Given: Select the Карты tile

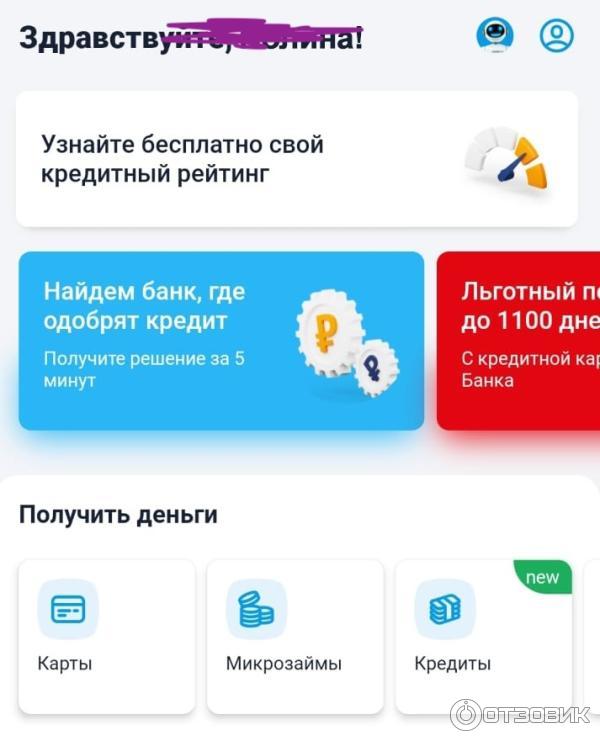Looking at the screenshot, I should [x=106, y=636].
